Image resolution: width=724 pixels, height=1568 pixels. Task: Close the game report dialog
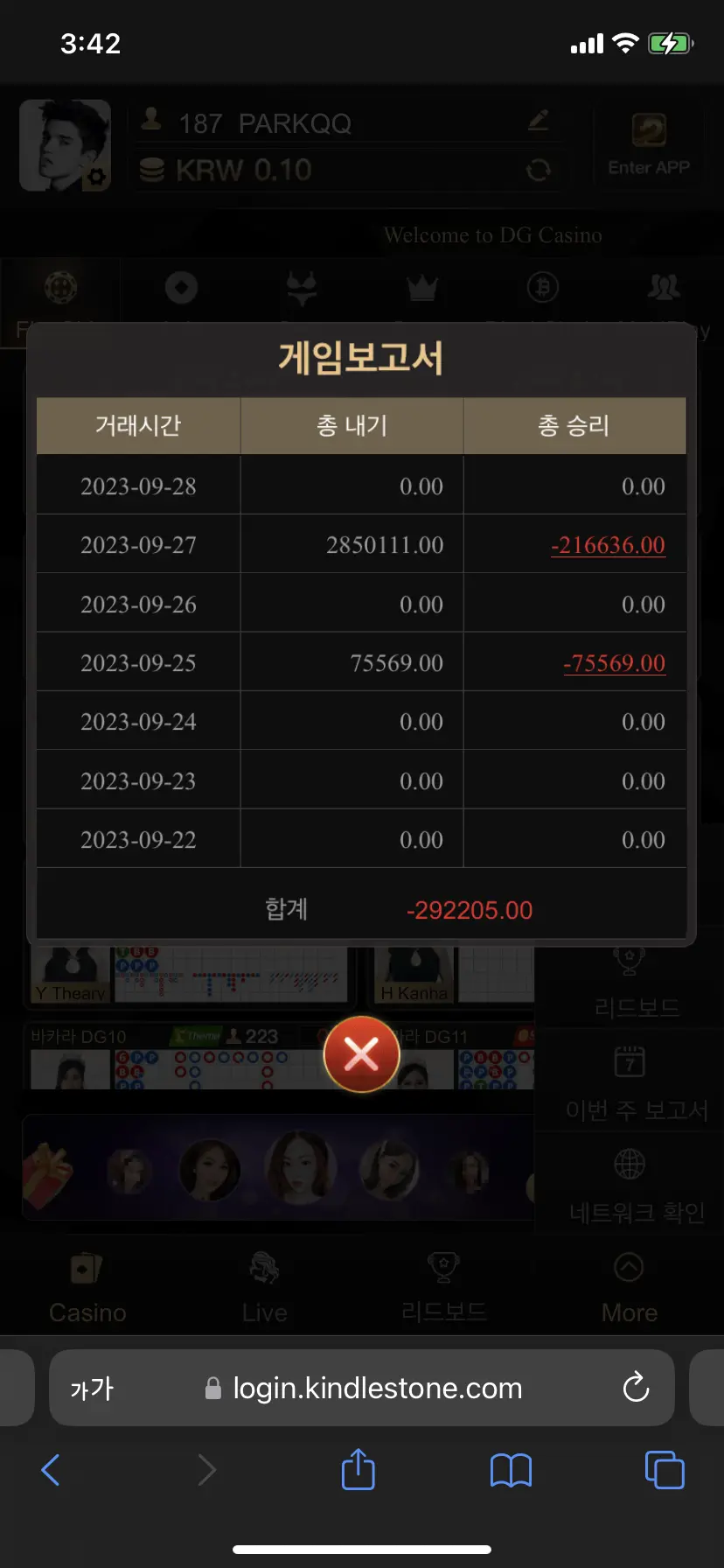click(361, 1053)
